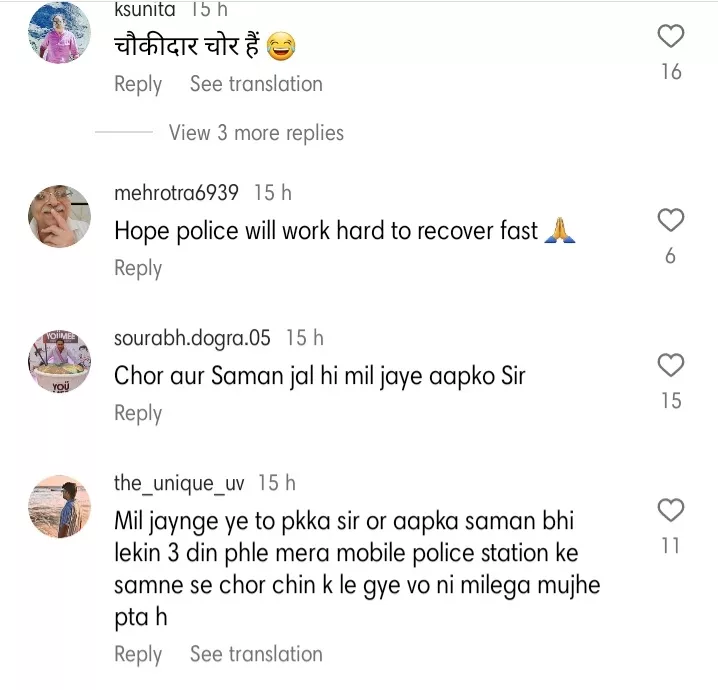Visit the the_unique_uv username link
The image size is (718, 690).
[178, 483]
